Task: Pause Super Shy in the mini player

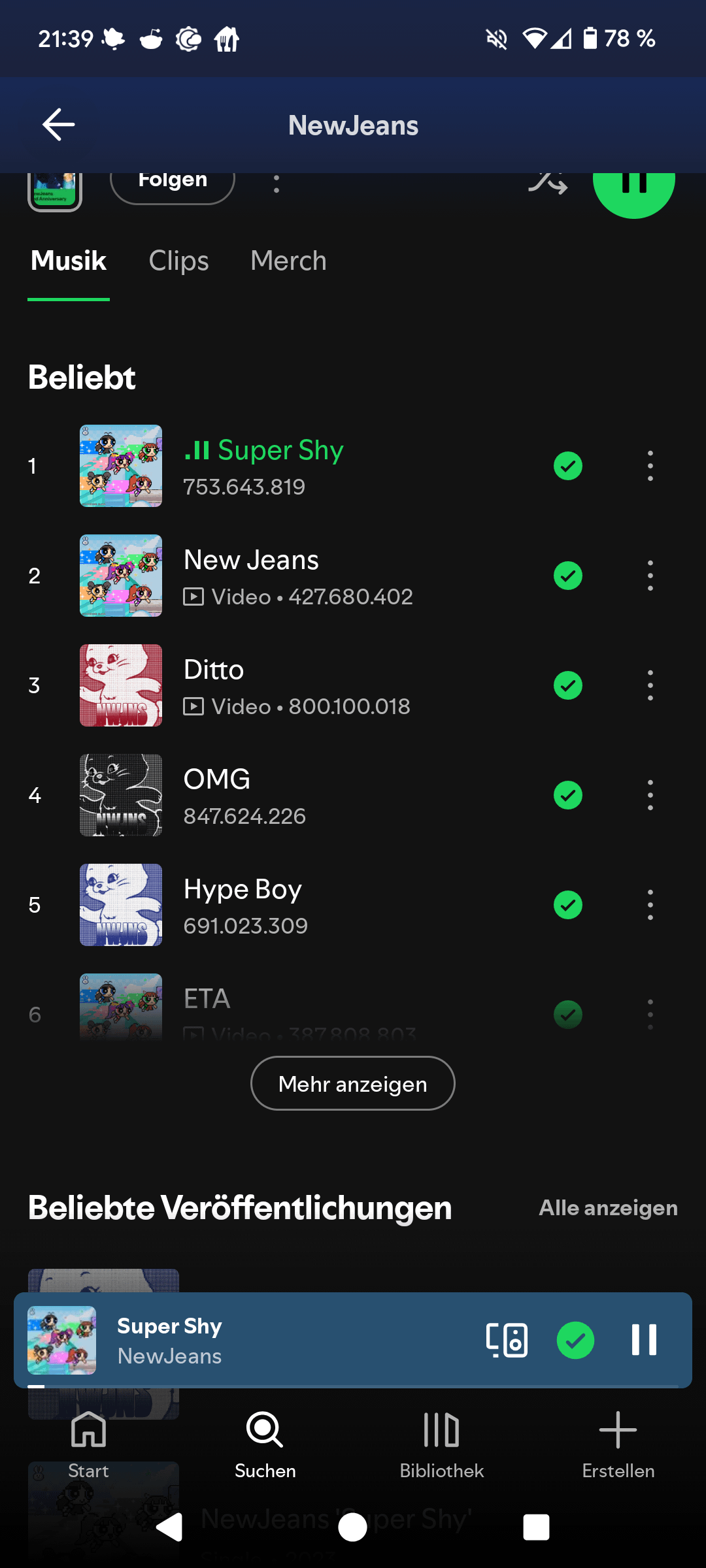Action: 644,1340
